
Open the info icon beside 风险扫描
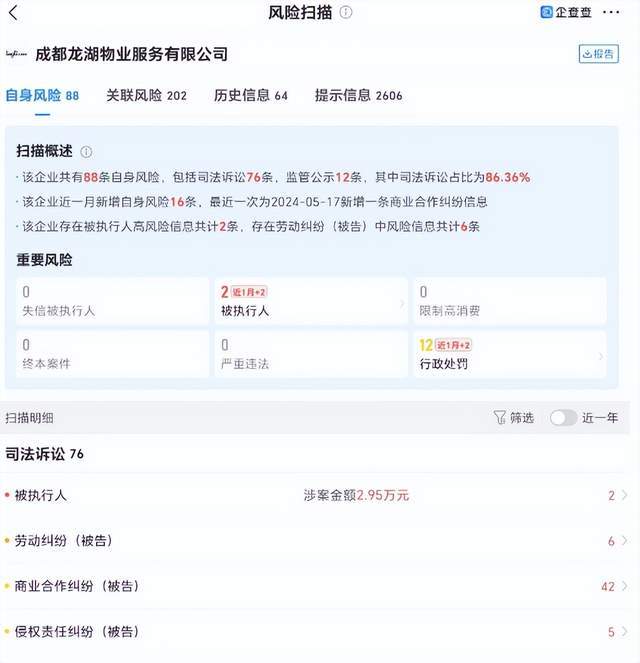click(x=346, y=12)
